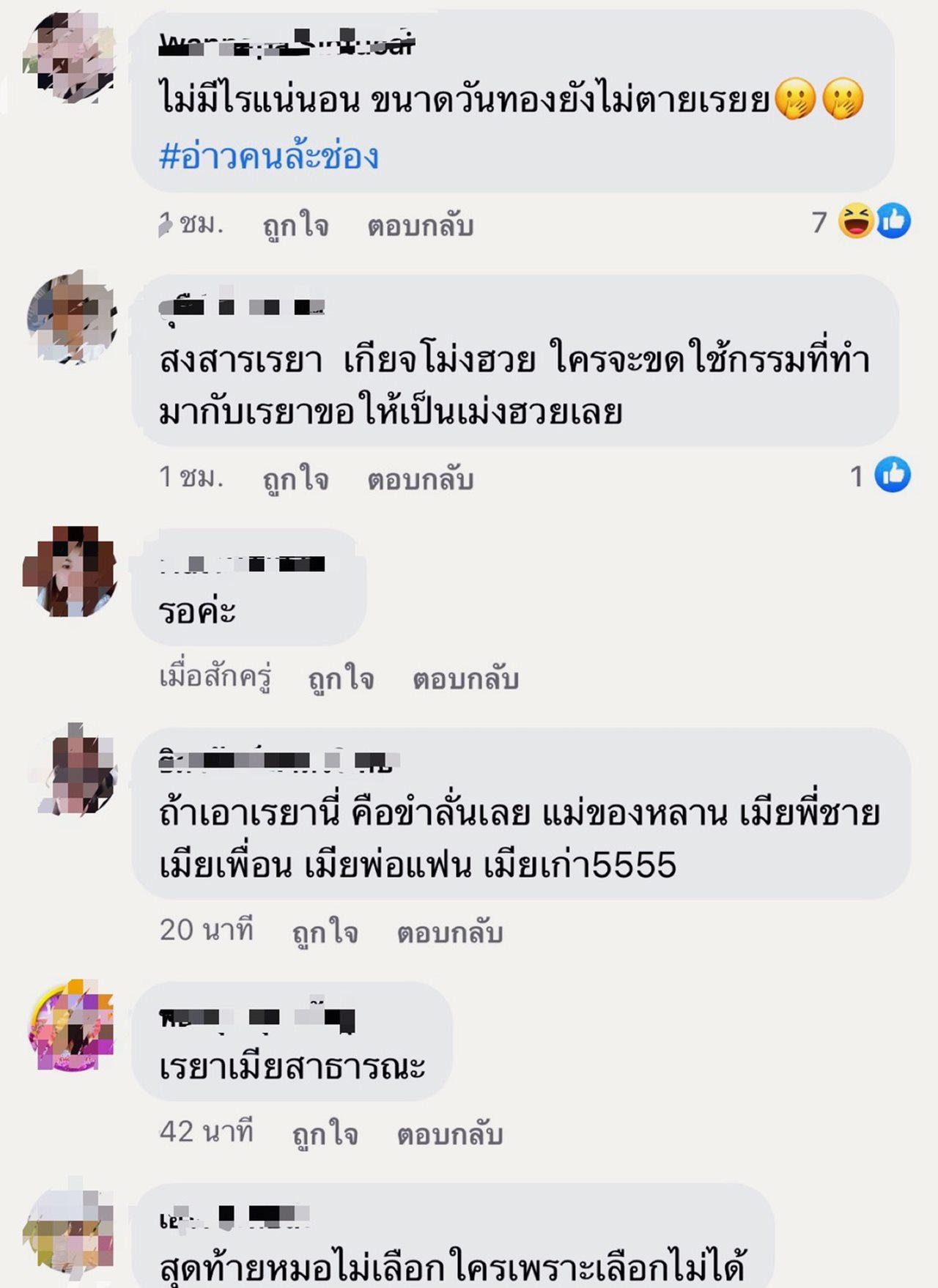Reply to the เรยาเมียสาธารณะ comment
The height and width of the screenshot is (1288, 938).
[x=449, y=1133]
